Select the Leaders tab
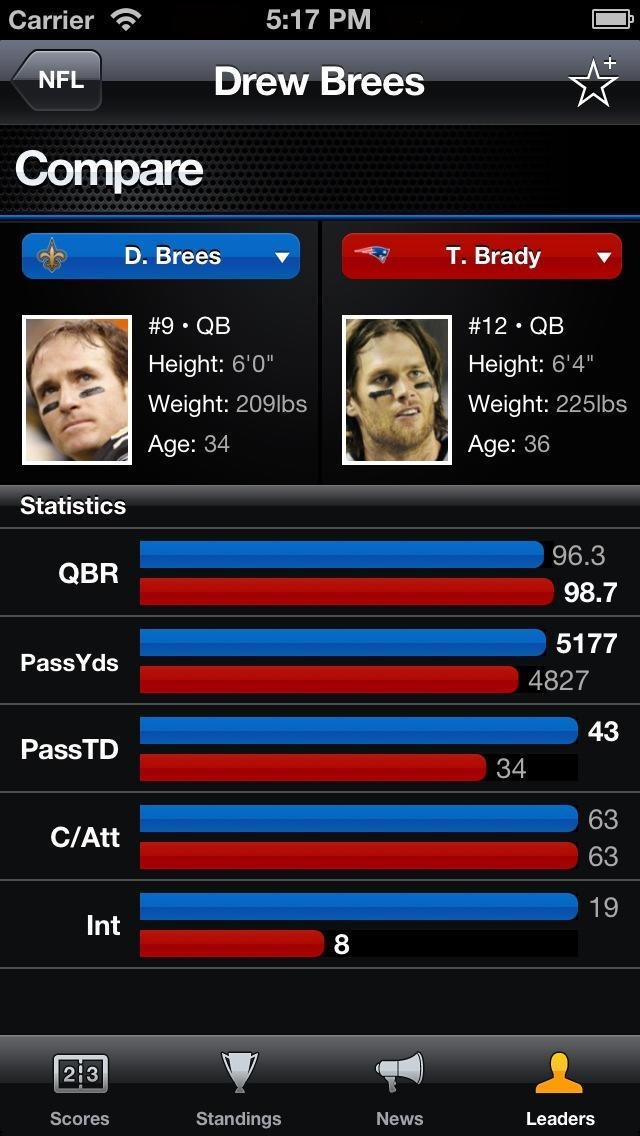Viewport: 640px width, 1136px height. click(559, 1088)
